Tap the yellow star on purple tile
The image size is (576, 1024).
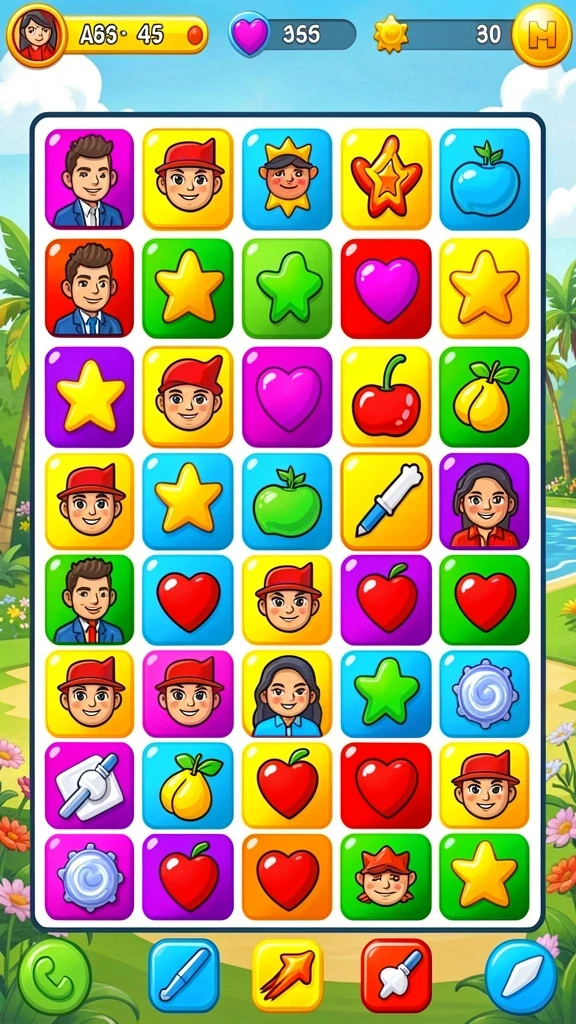89,397
